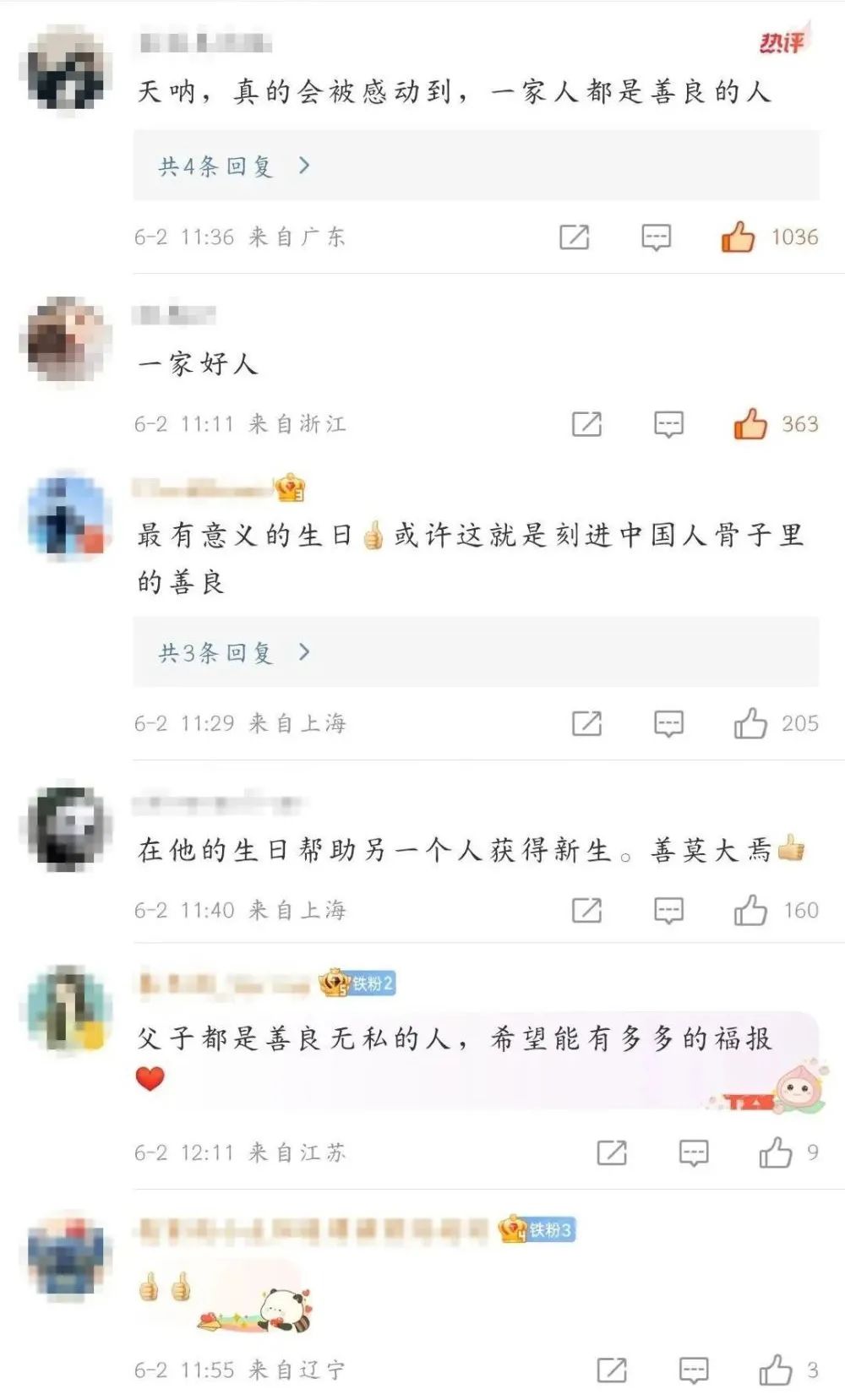Reply to the 善莫大焉 comment
Screen dimensions: 845x1400
(669, 911)
